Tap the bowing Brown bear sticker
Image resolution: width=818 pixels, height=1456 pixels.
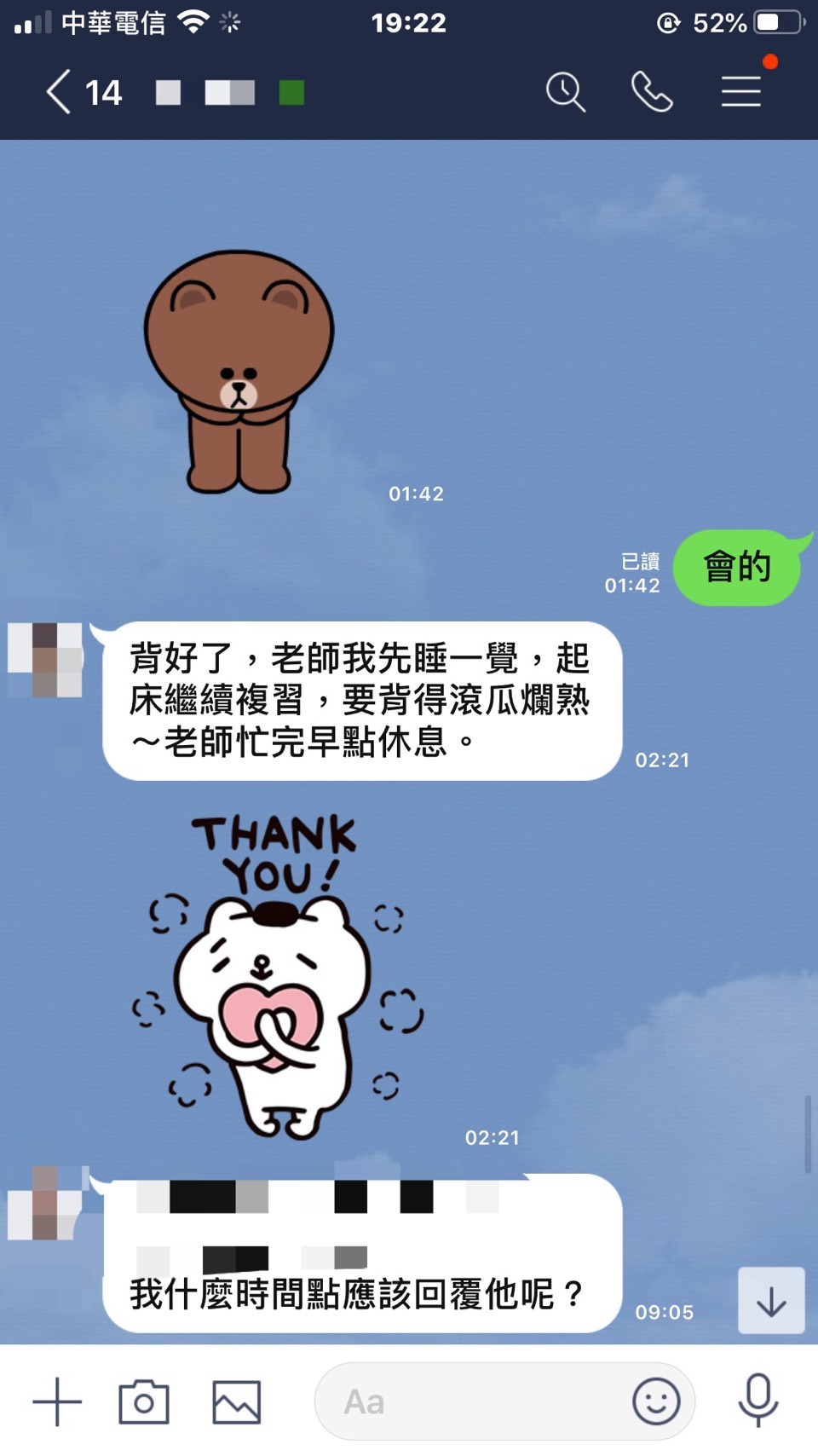pyautogui.click(x=239, y=371)
